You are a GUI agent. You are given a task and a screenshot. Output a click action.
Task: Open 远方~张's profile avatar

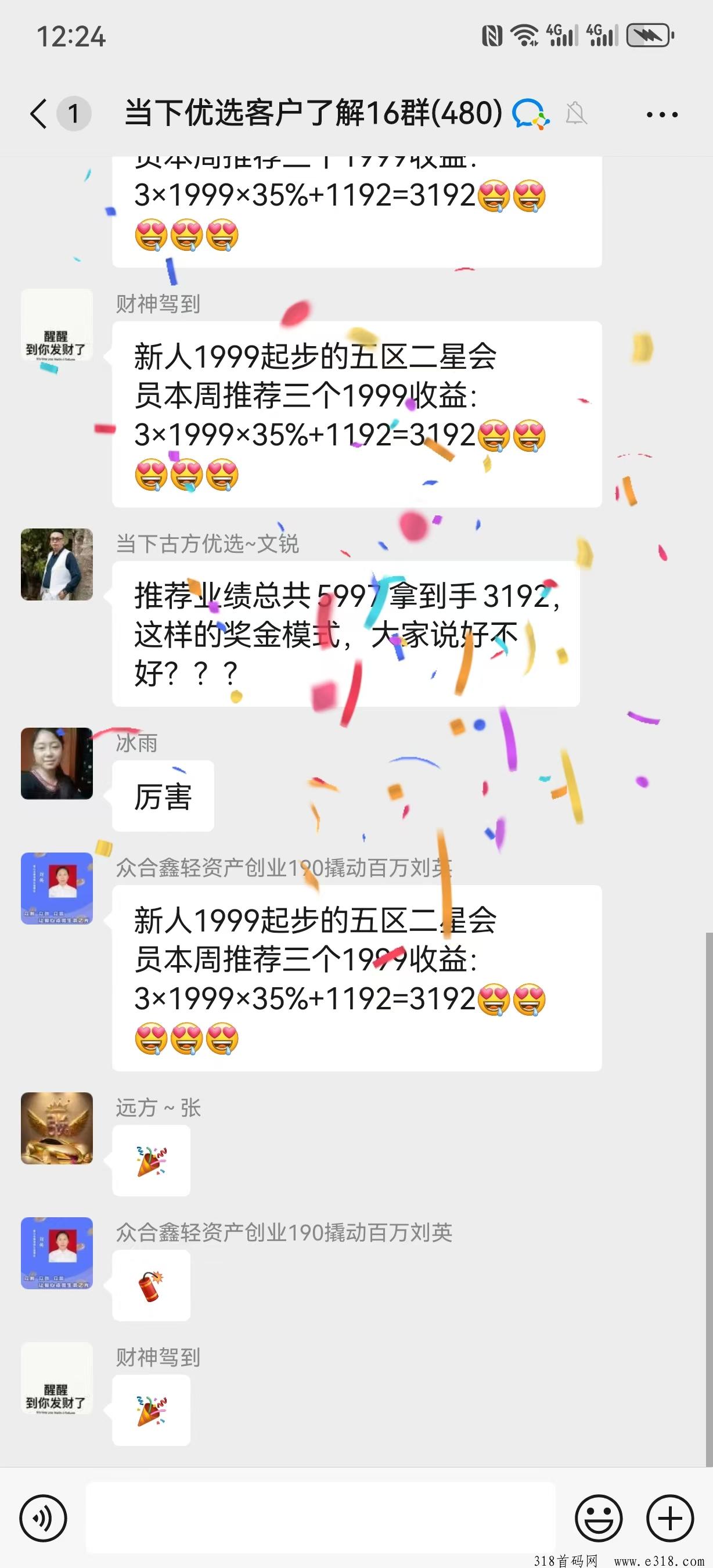pyautogui.click(x=57, y=1128)
